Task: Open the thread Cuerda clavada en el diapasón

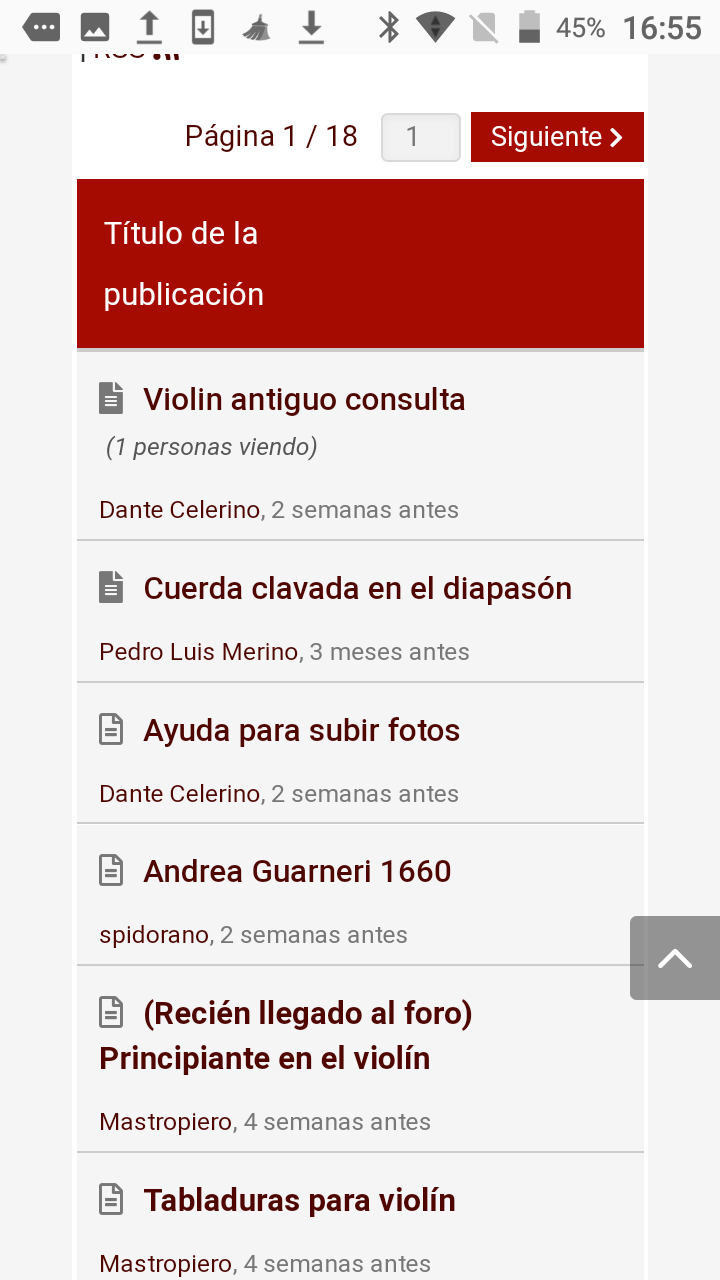Action: point(357,589)
